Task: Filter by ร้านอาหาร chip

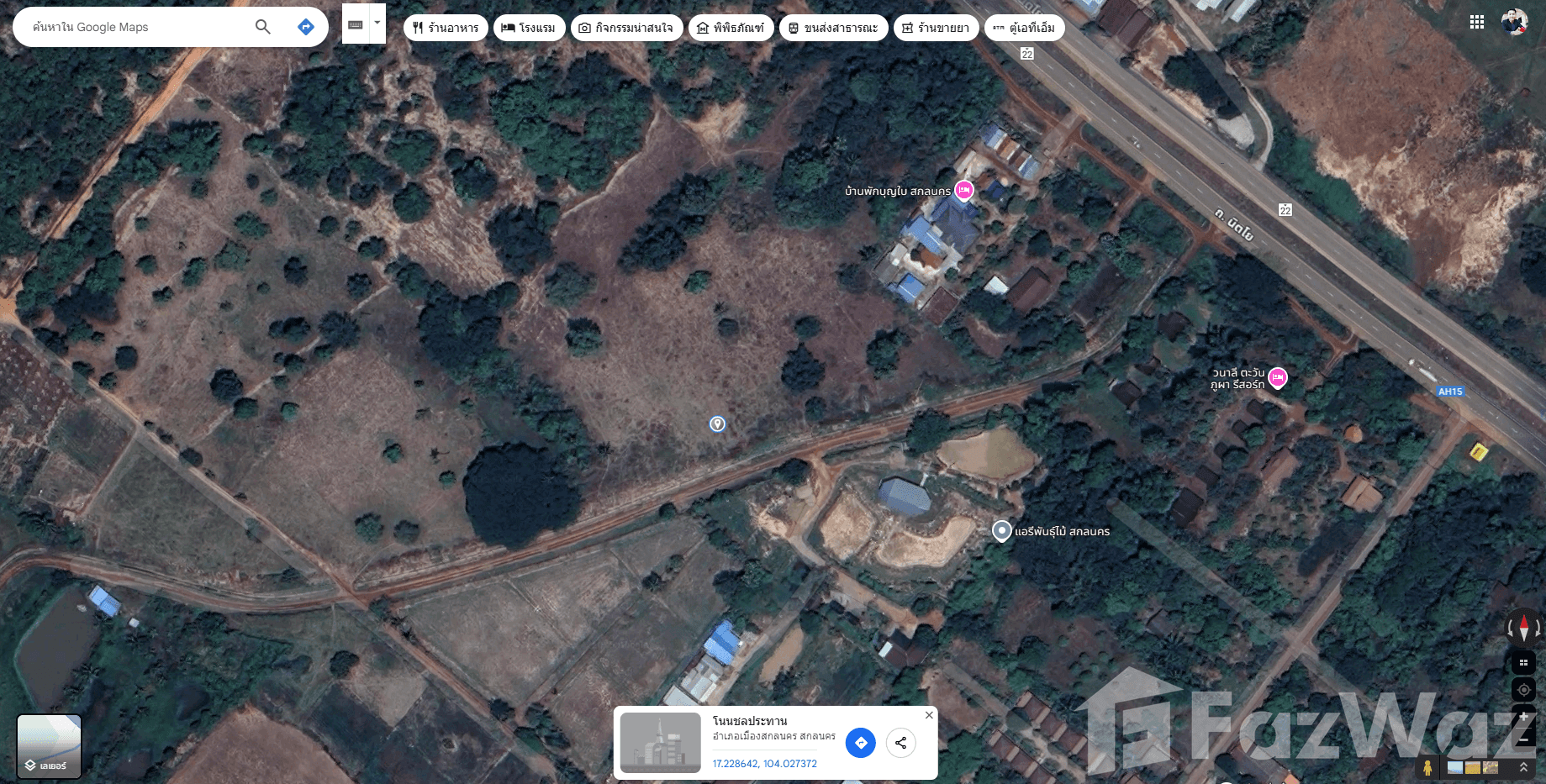Action: [446, 28]
